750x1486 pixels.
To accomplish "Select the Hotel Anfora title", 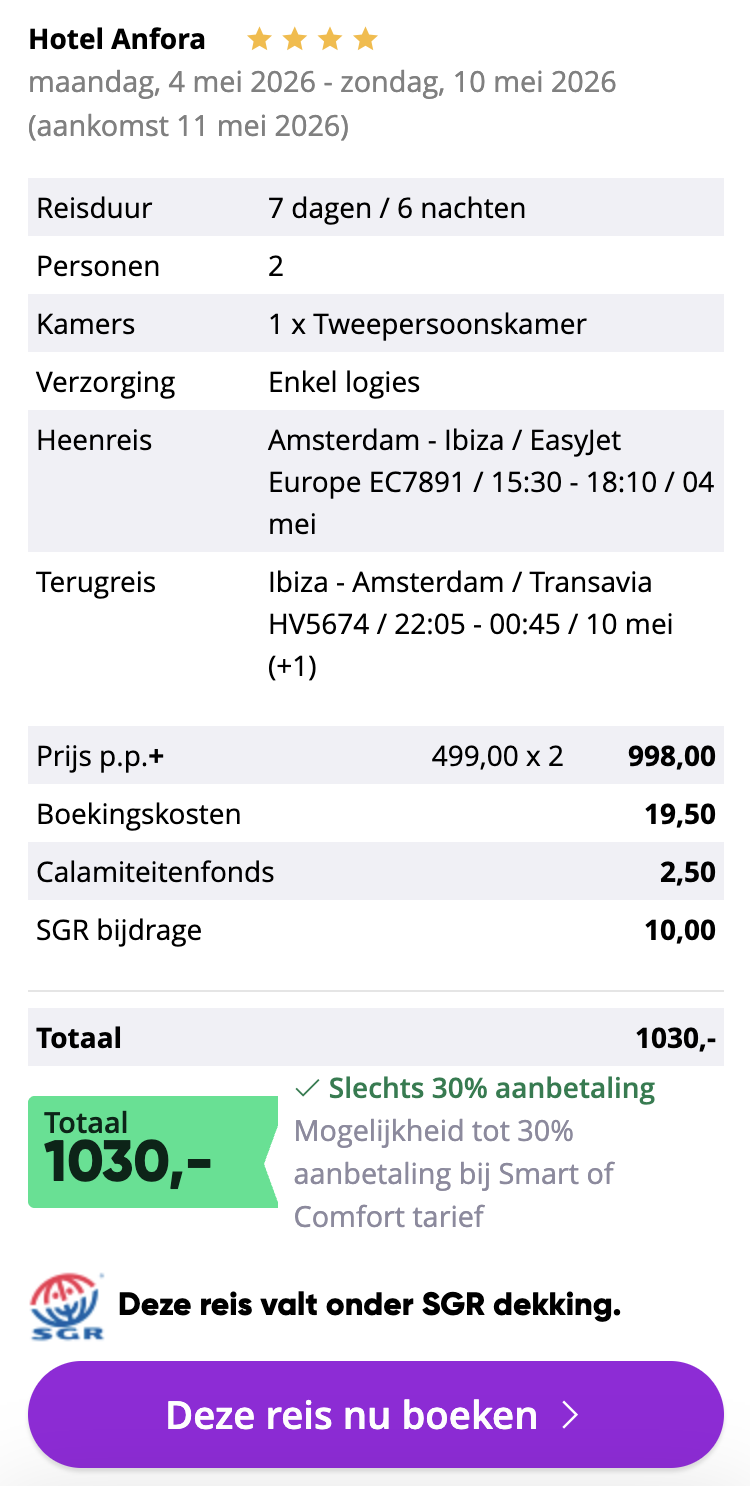I will [117, 38].
